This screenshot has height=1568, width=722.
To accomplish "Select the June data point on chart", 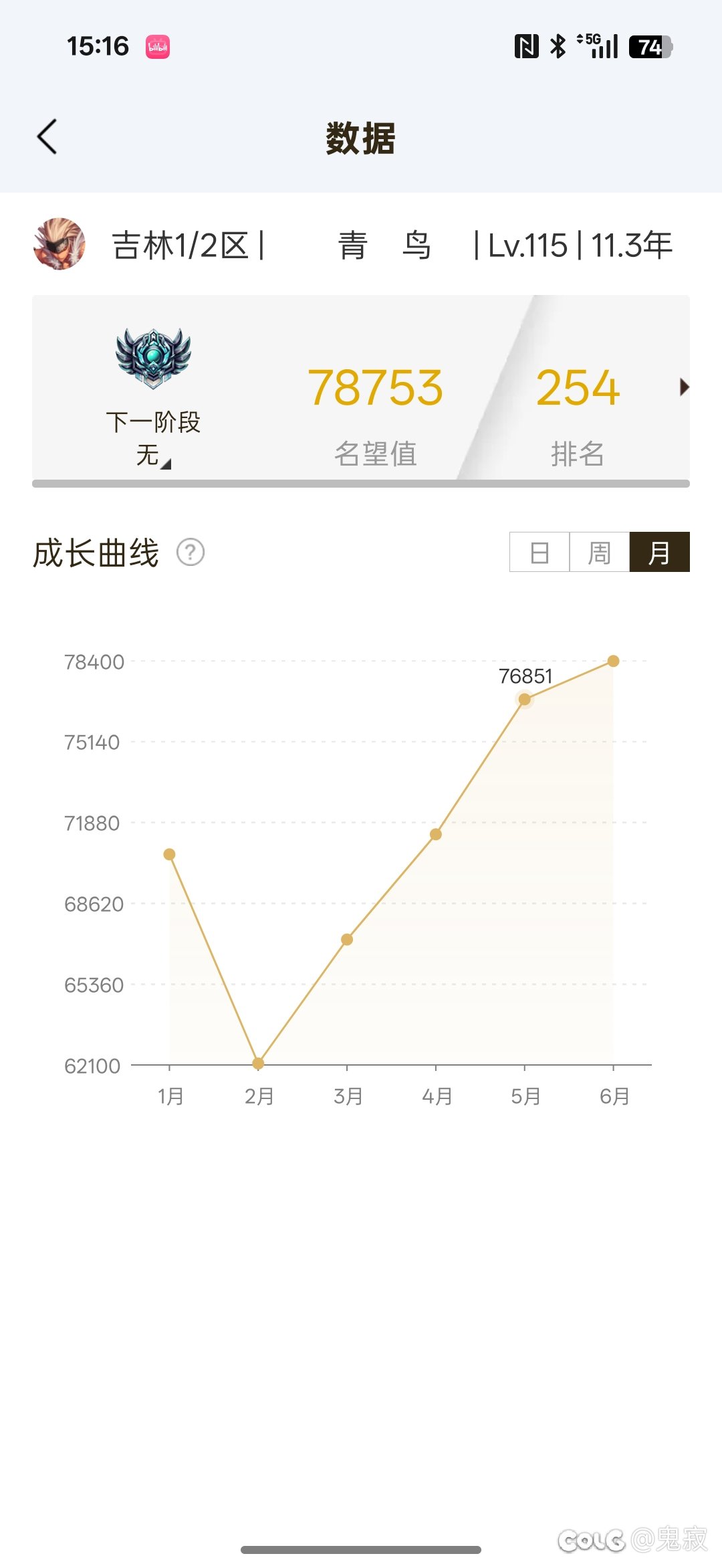I will point(613,661).
